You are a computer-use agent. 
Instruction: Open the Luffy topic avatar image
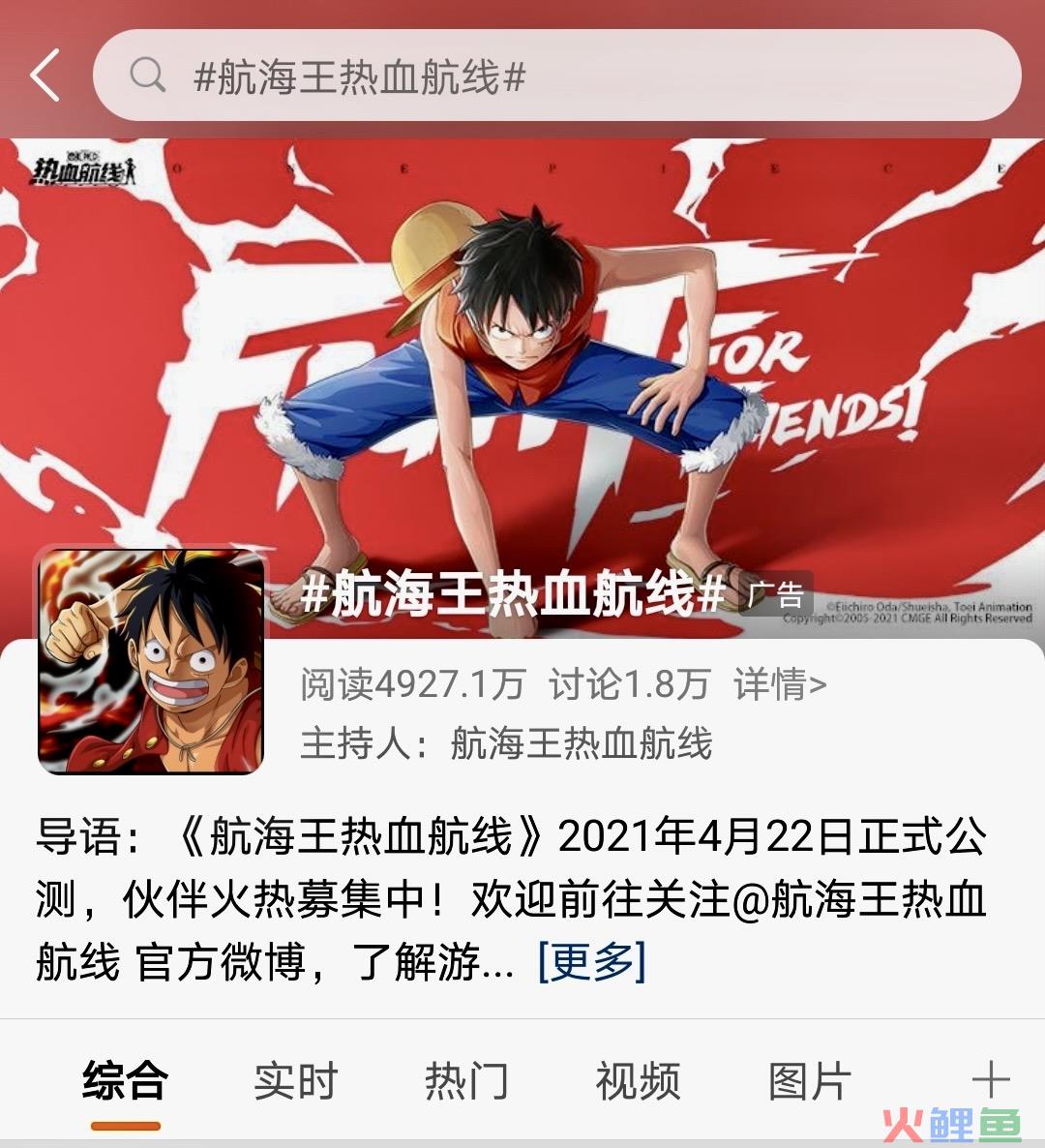click(x=151, y=662)
